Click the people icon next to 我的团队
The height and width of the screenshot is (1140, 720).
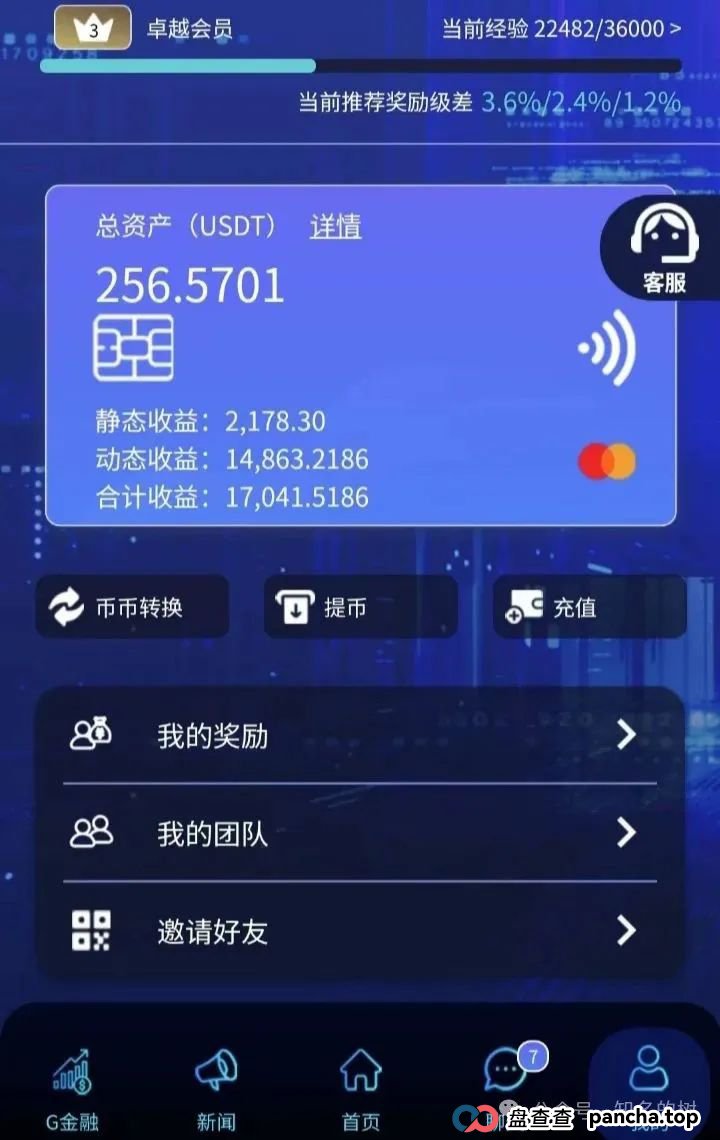tap(92, 833)
